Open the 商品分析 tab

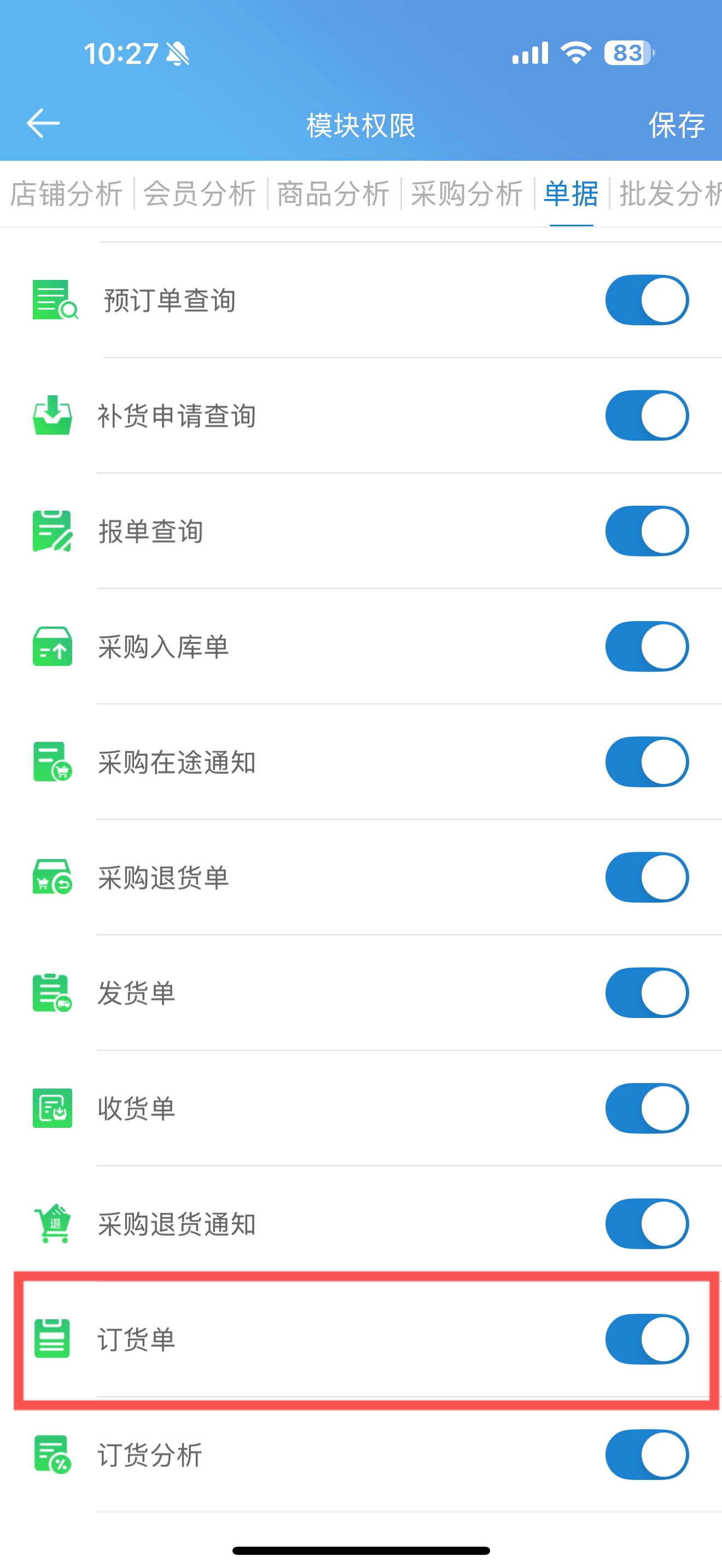[334, 194]
